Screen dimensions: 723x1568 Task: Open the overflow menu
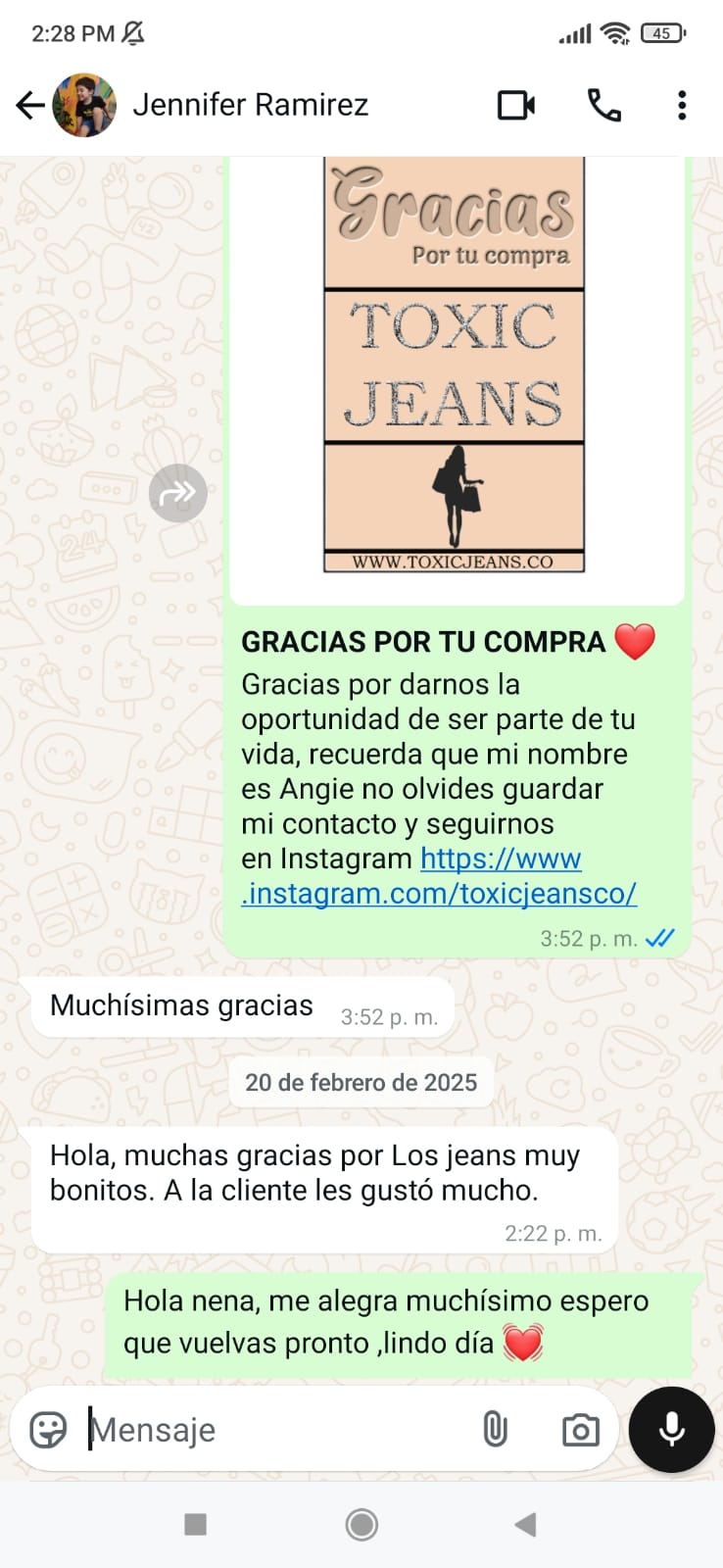point(682,105)
